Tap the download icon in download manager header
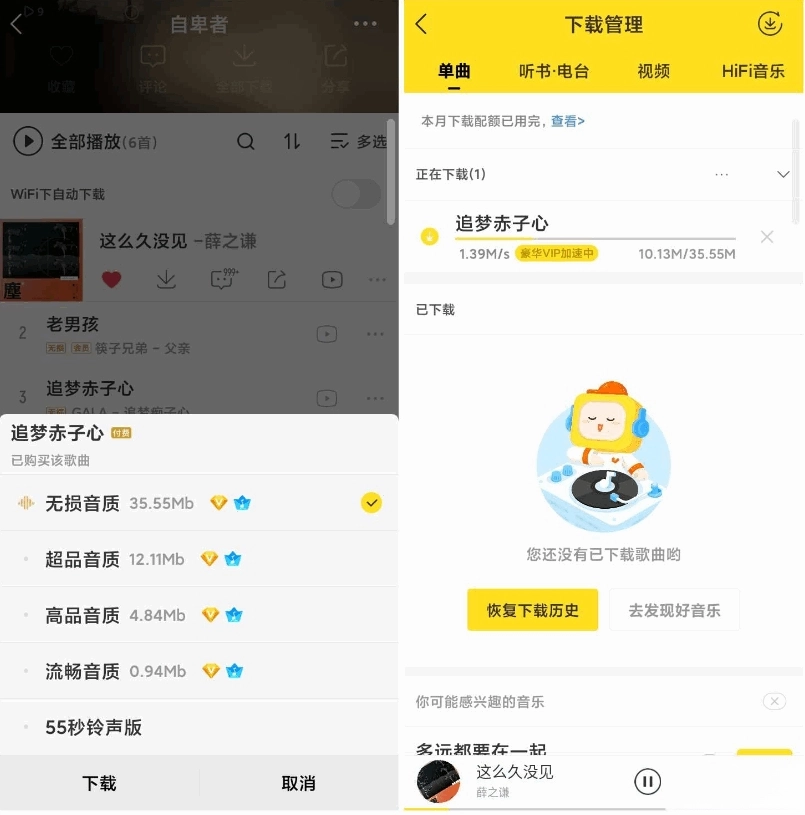The image size is (805, 815). (768, 24)
